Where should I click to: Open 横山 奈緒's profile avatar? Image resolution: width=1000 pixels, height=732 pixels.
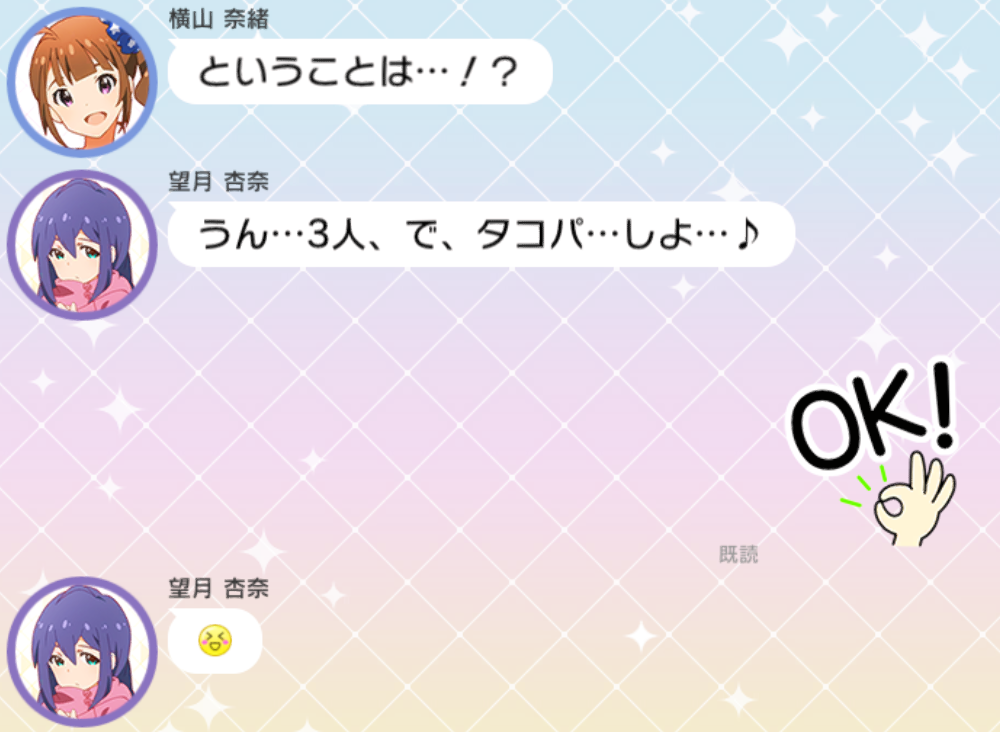pyautogui.click(x=82, y=82)
